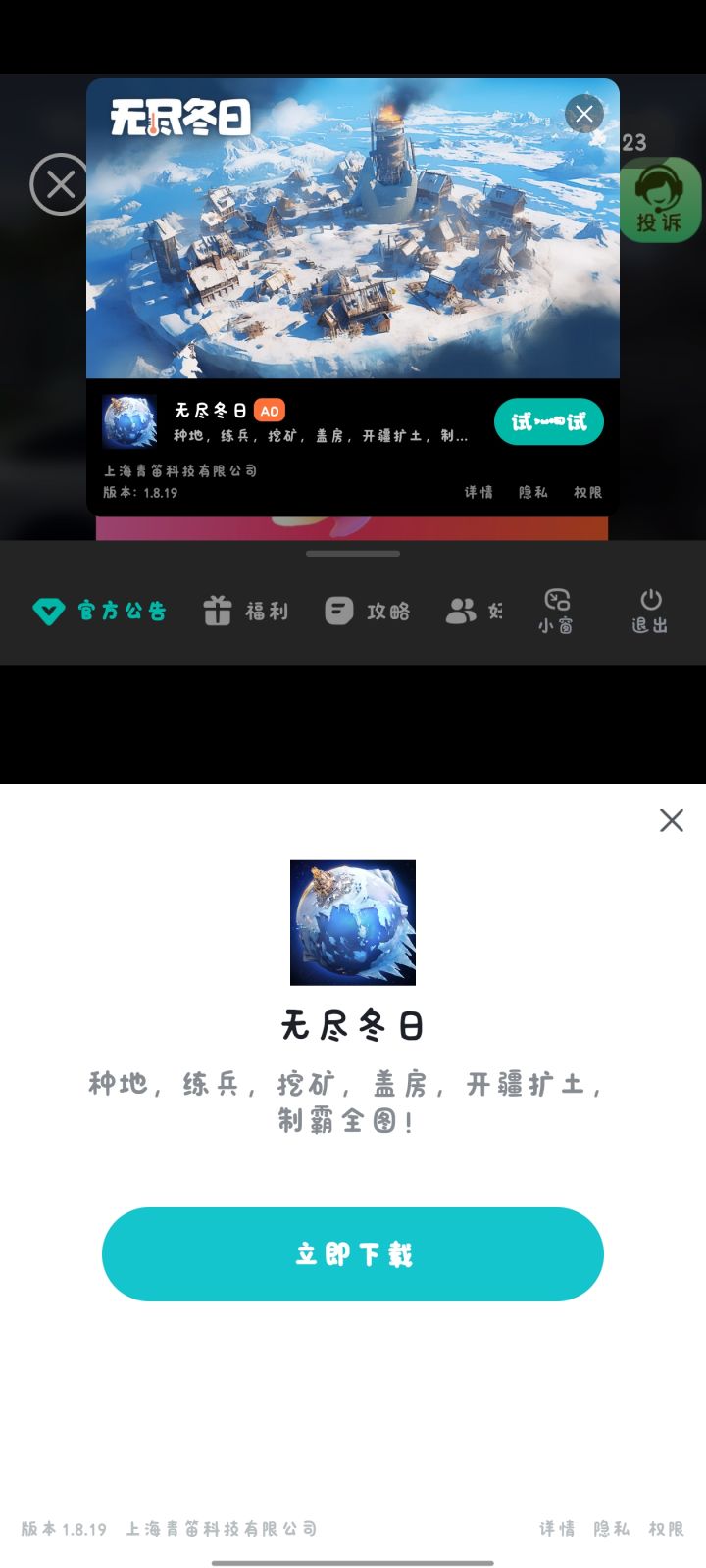
Task: Tap the 立即下载 download now button
Action: point(353,1254)
